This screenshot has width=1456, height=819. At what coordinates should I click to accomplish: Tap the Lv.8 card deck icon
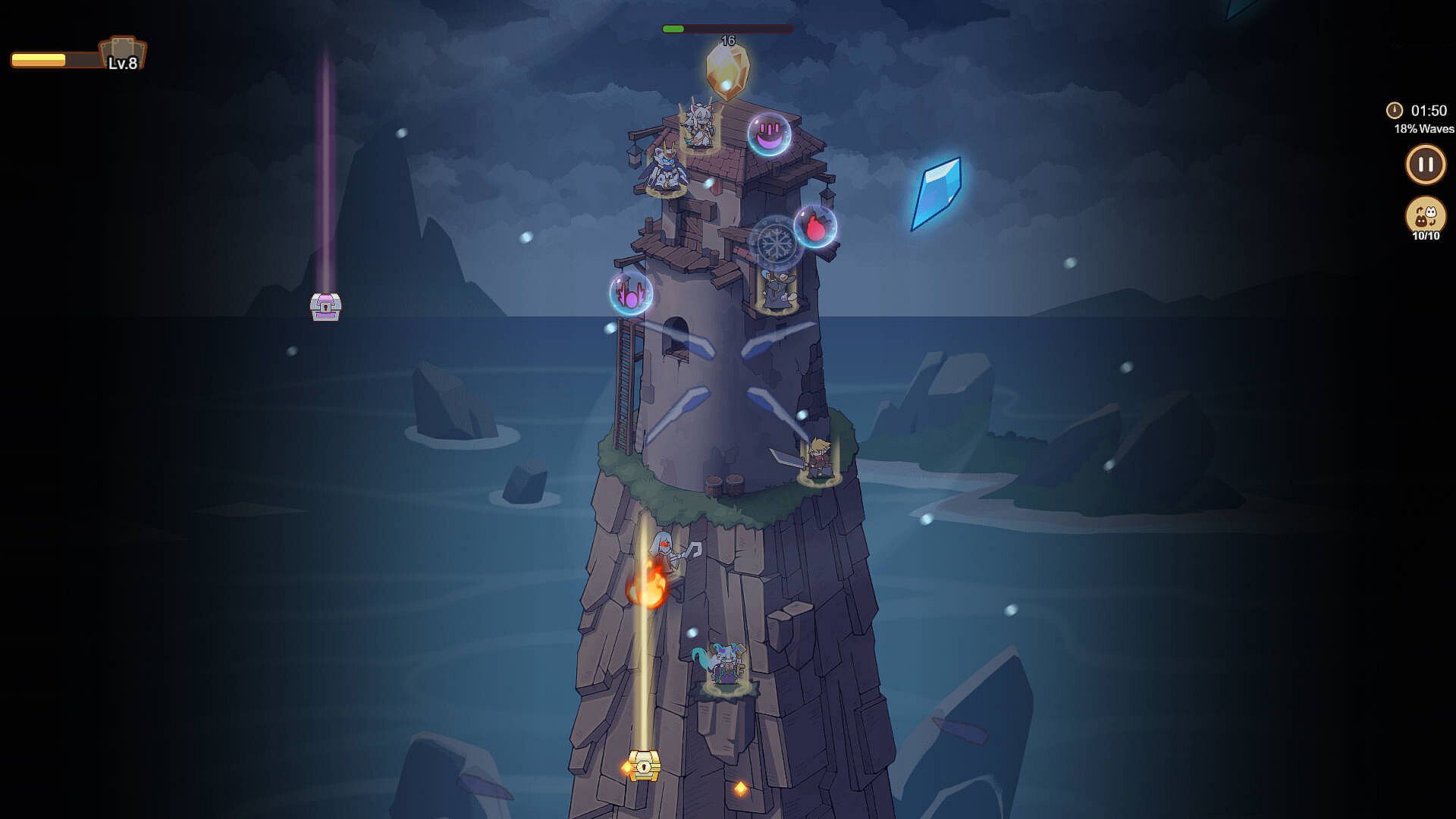123,55
